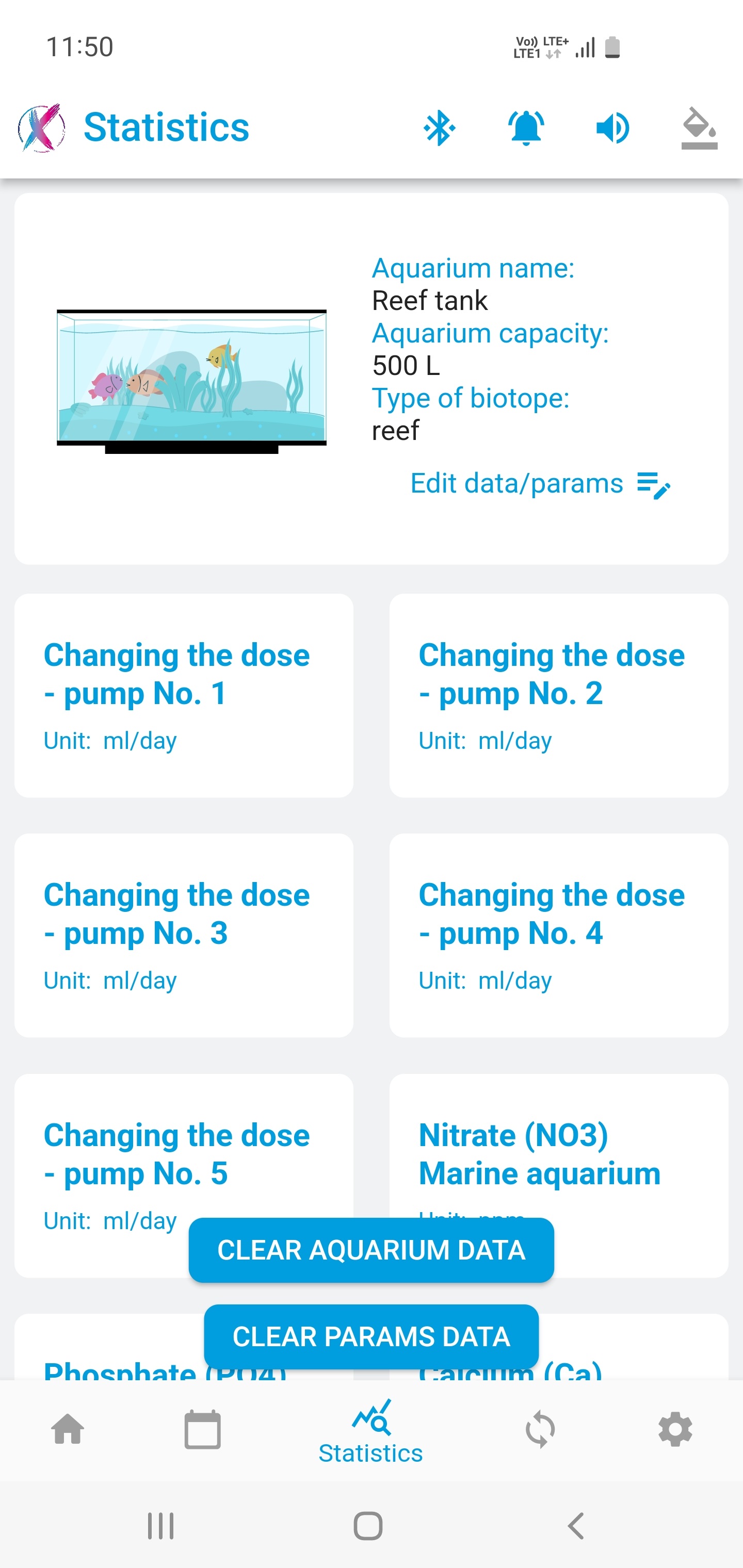The height and width of the screenshot is (1568, 743).
Task: Tap the Clear Params Data button
Action: coord(372,1337)
